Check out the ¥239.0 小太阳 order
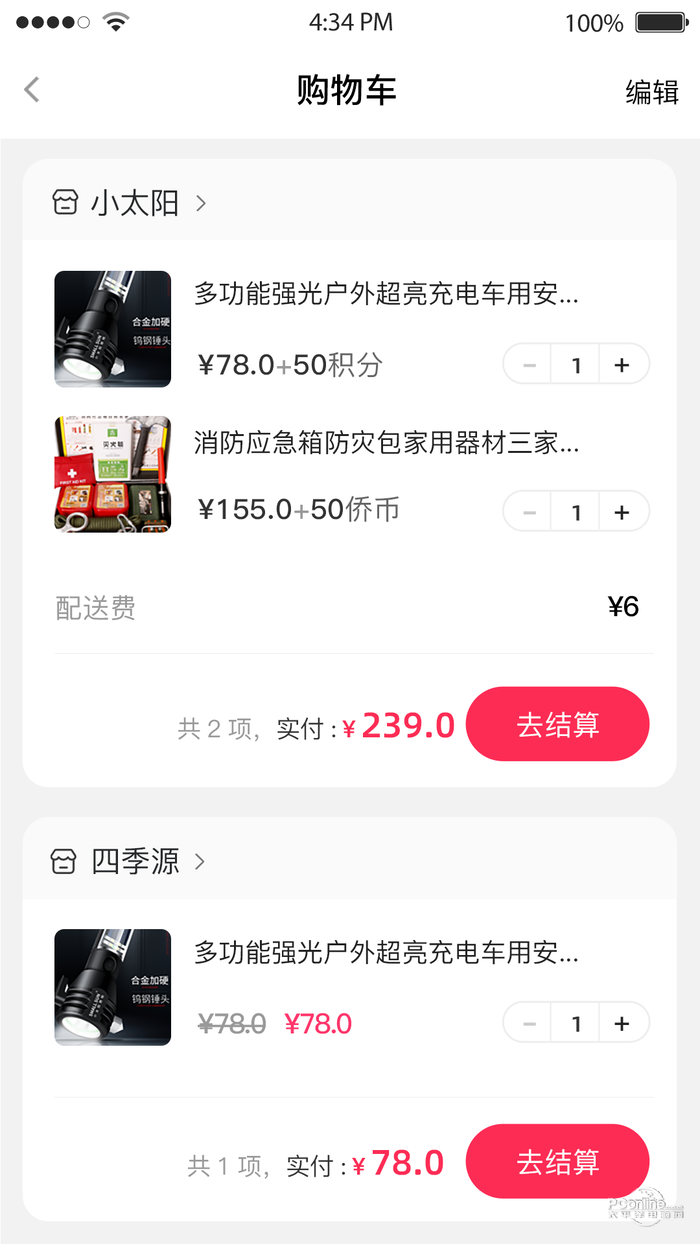 pyautogui.click(x=557, y=724)
